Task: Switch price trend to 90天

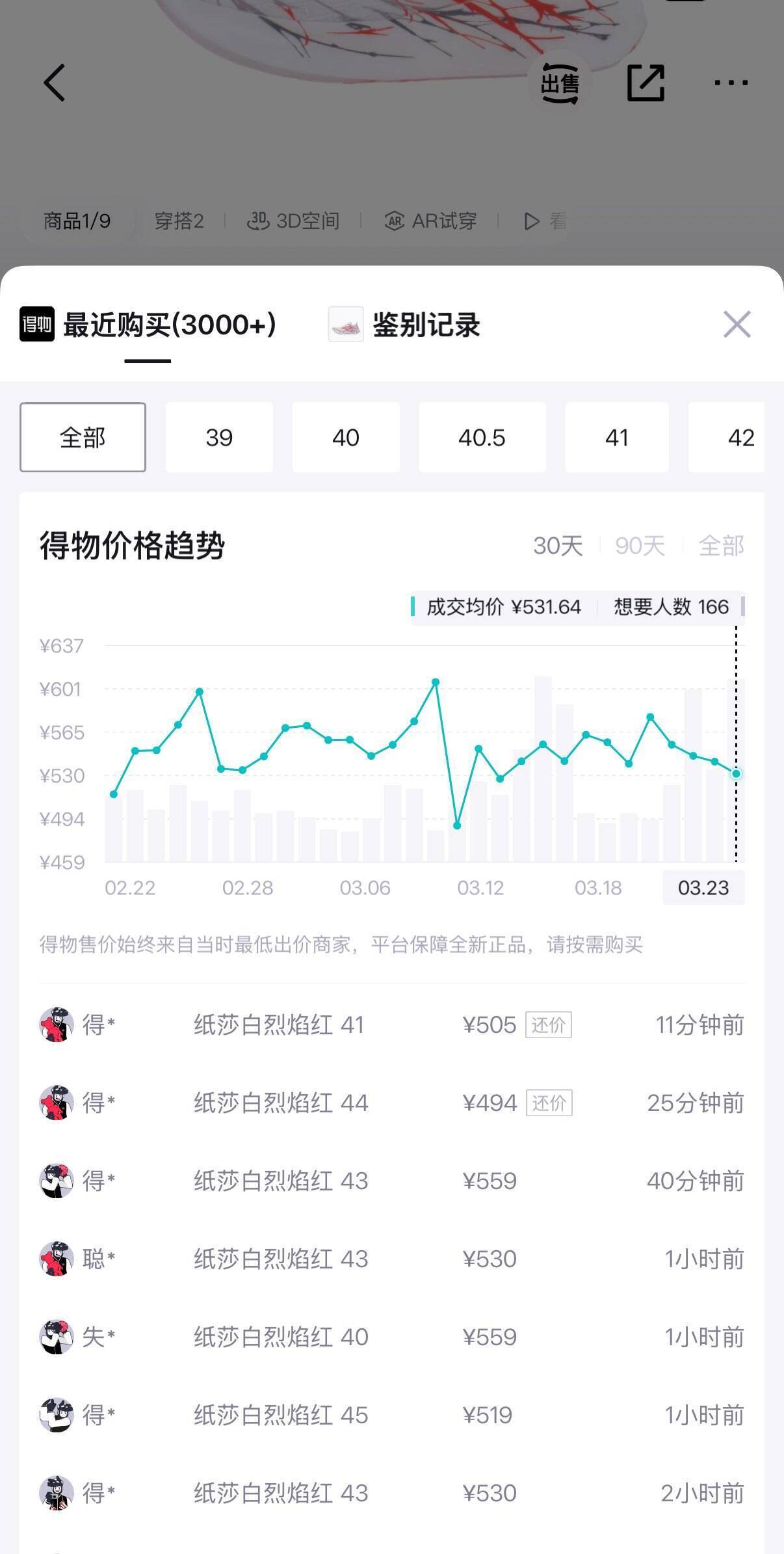Action: click(x=640, y=546)
